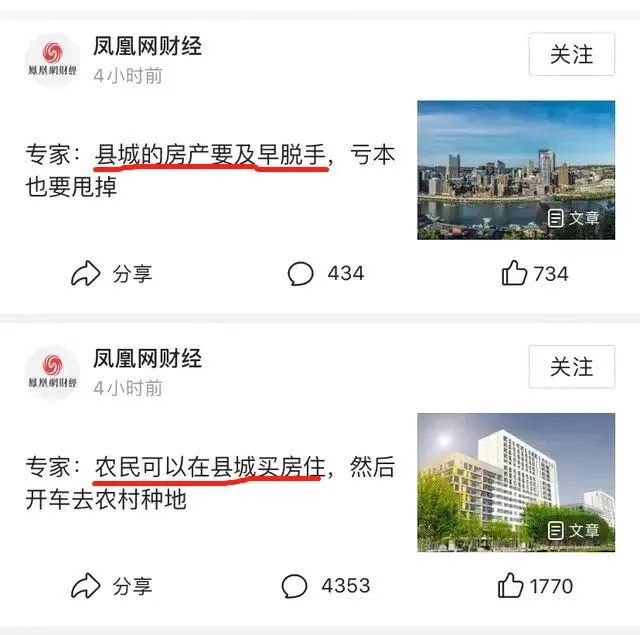This screenshot has height=635, width=640.
Task: Share the 县城的房产要及早脱手 post
Action: (x=111, y=273)
